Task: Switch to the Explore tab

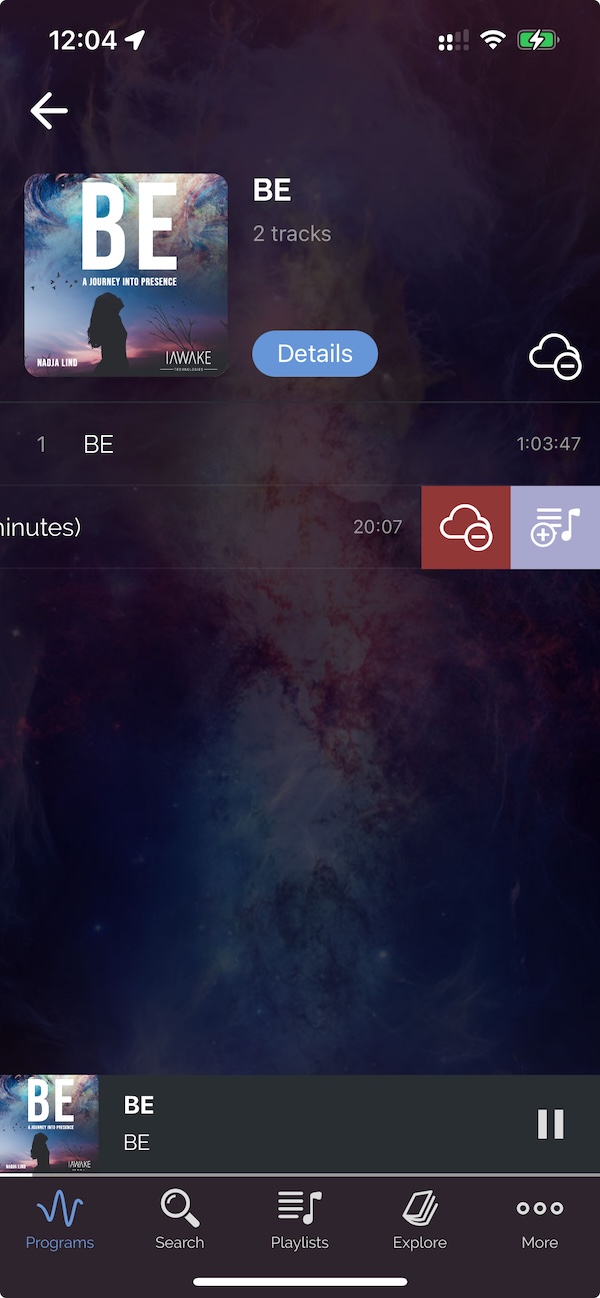Action: [420, 1220]
